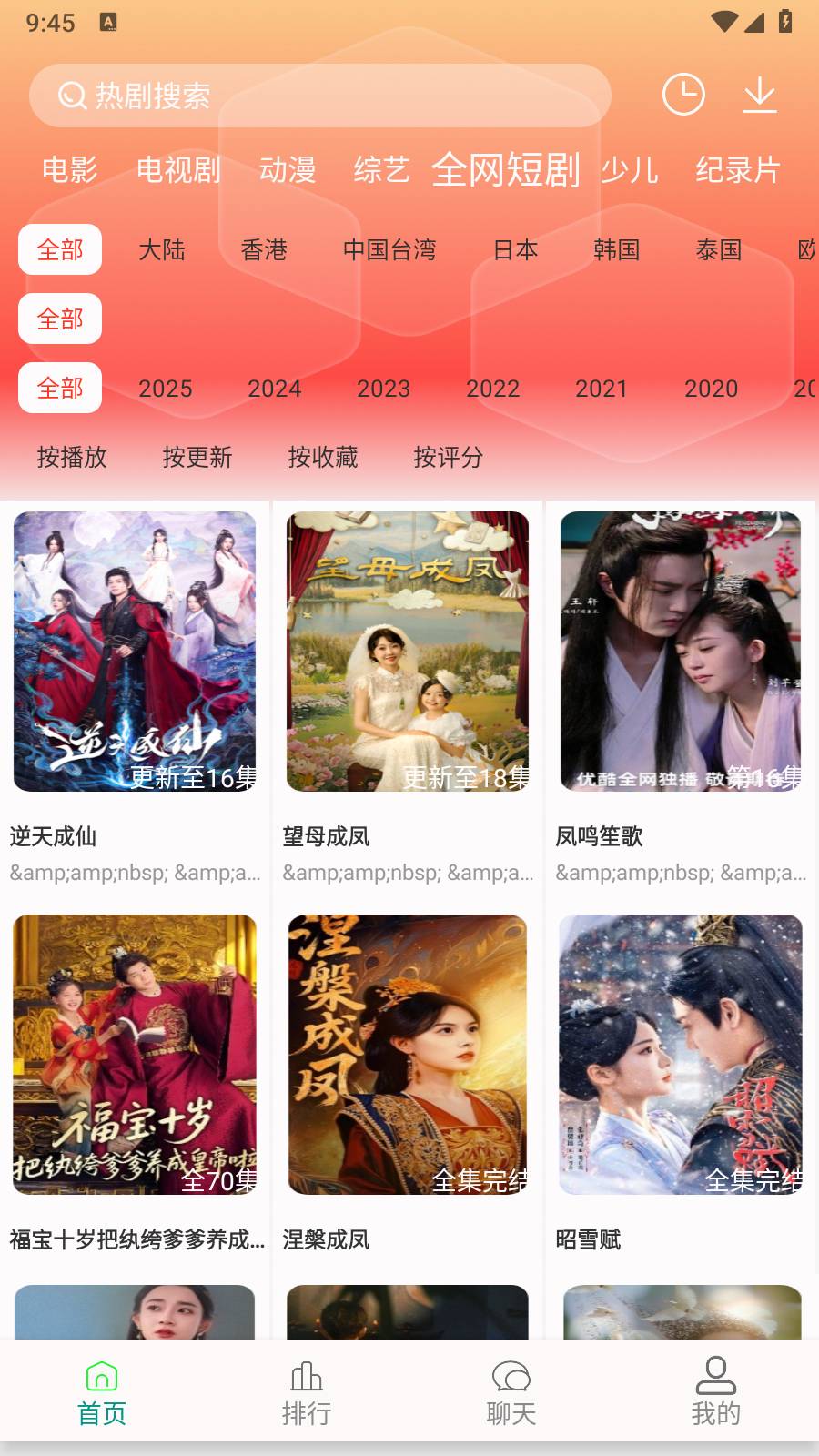The height and width of the screenshot is (1456, 819).
Task: Open the drama 逆天成仙
Action: 135,652
